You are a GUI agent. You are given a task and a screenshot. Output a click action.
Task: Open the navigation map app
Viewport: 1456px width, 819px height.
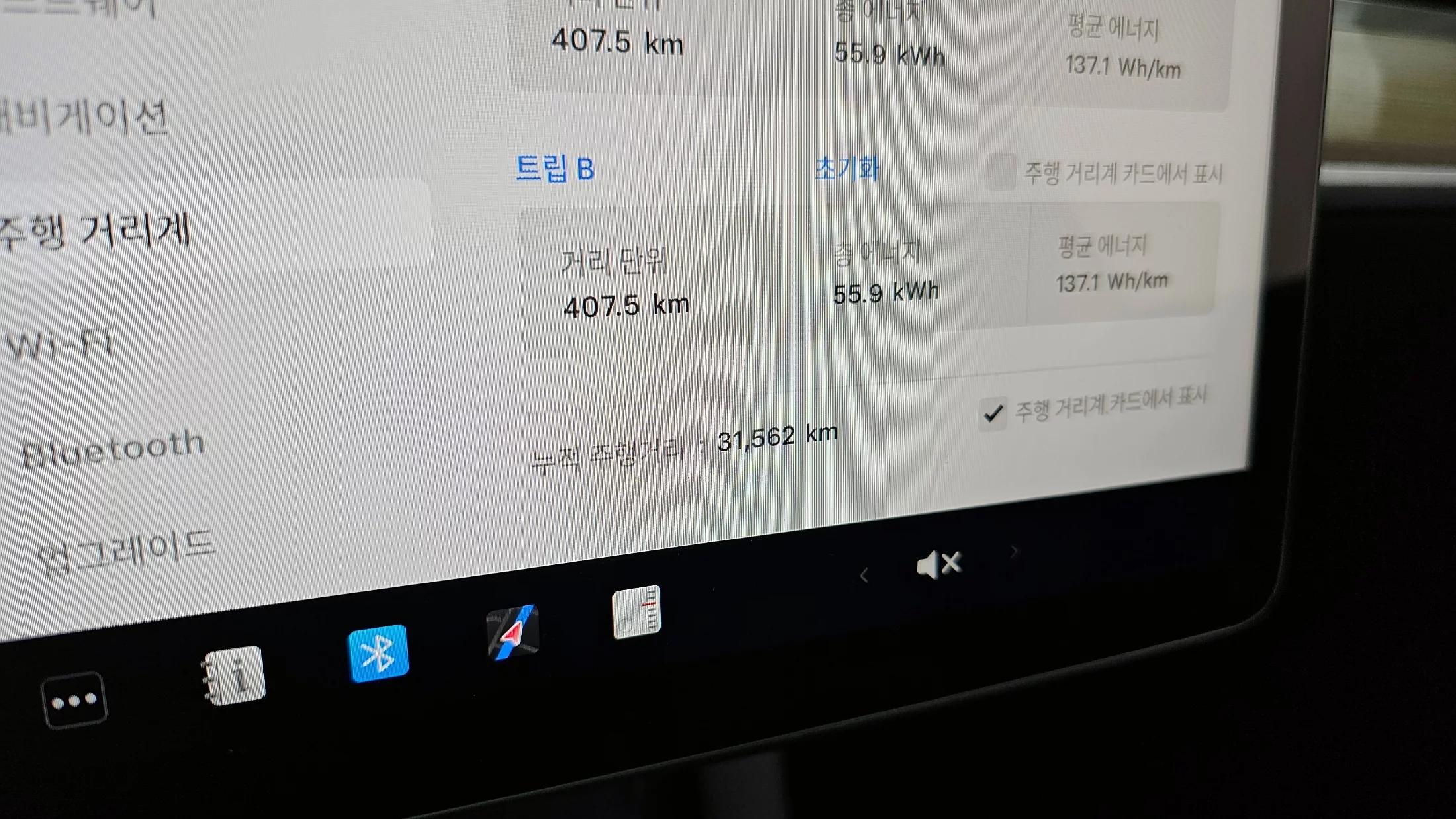click(513, 631)
